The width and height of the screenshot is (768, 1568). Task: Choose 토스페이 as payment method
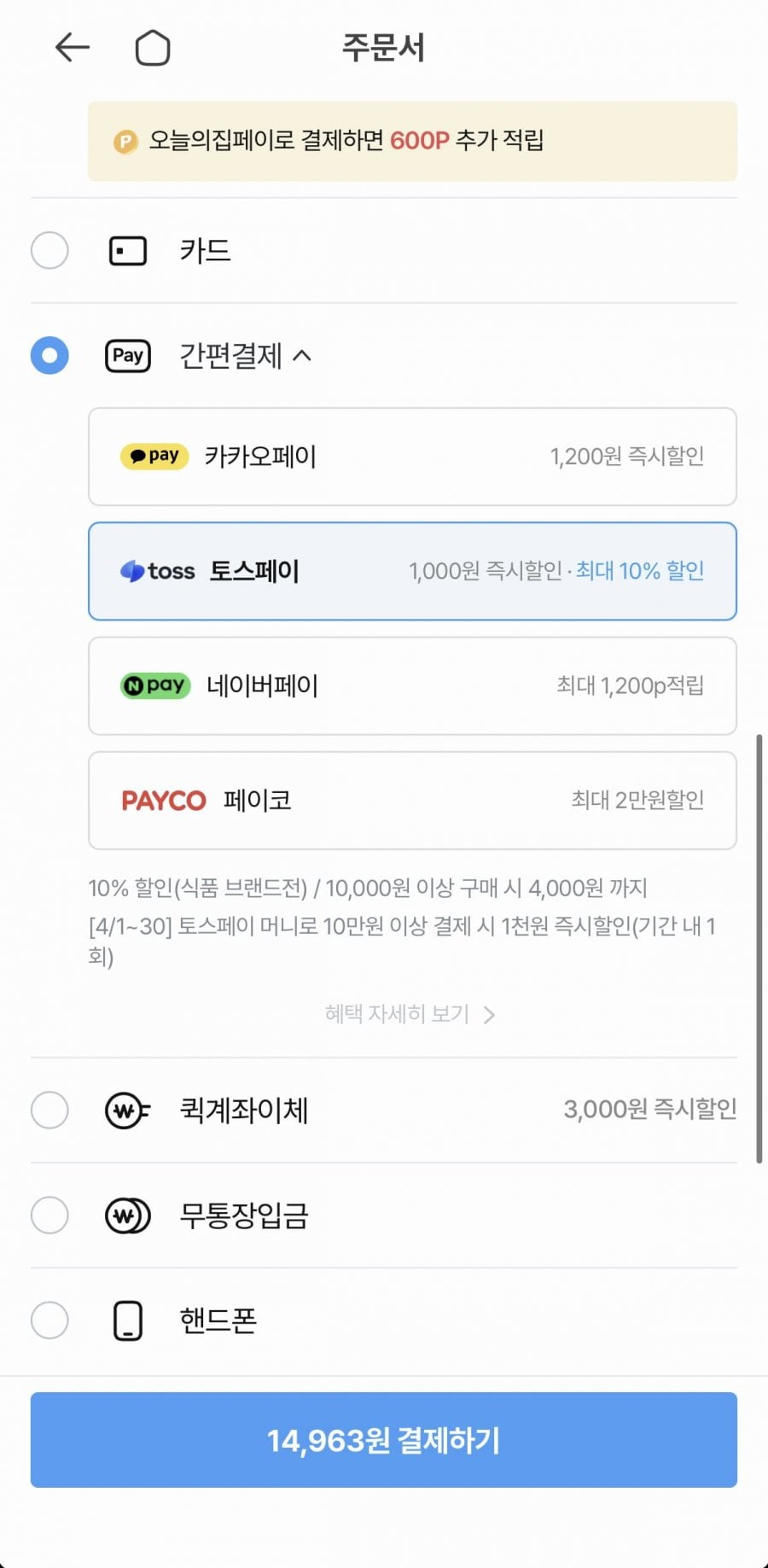(412, 571)
